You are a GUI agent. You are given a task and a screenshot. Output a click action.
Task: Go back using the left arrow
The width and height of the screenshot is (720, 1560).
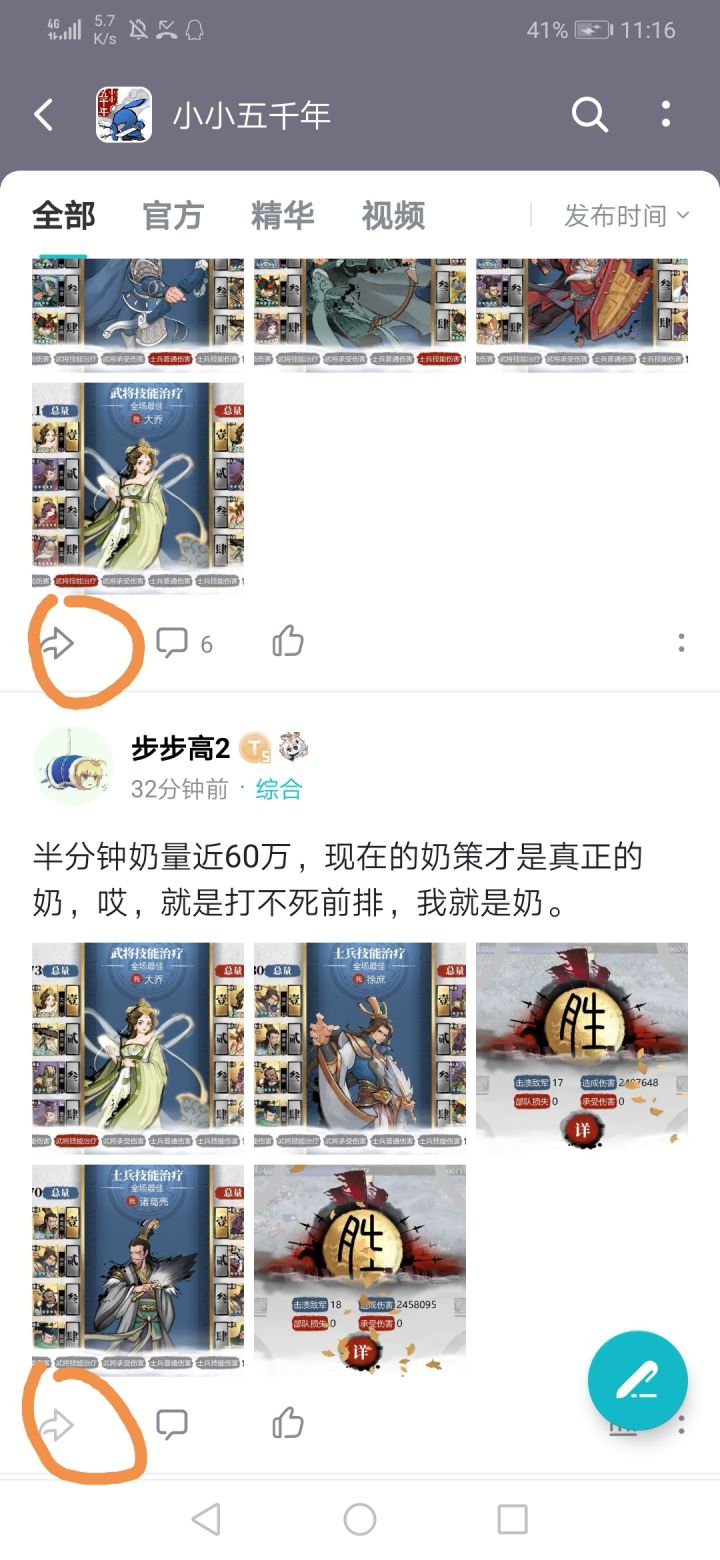click(x=43, y=115)
